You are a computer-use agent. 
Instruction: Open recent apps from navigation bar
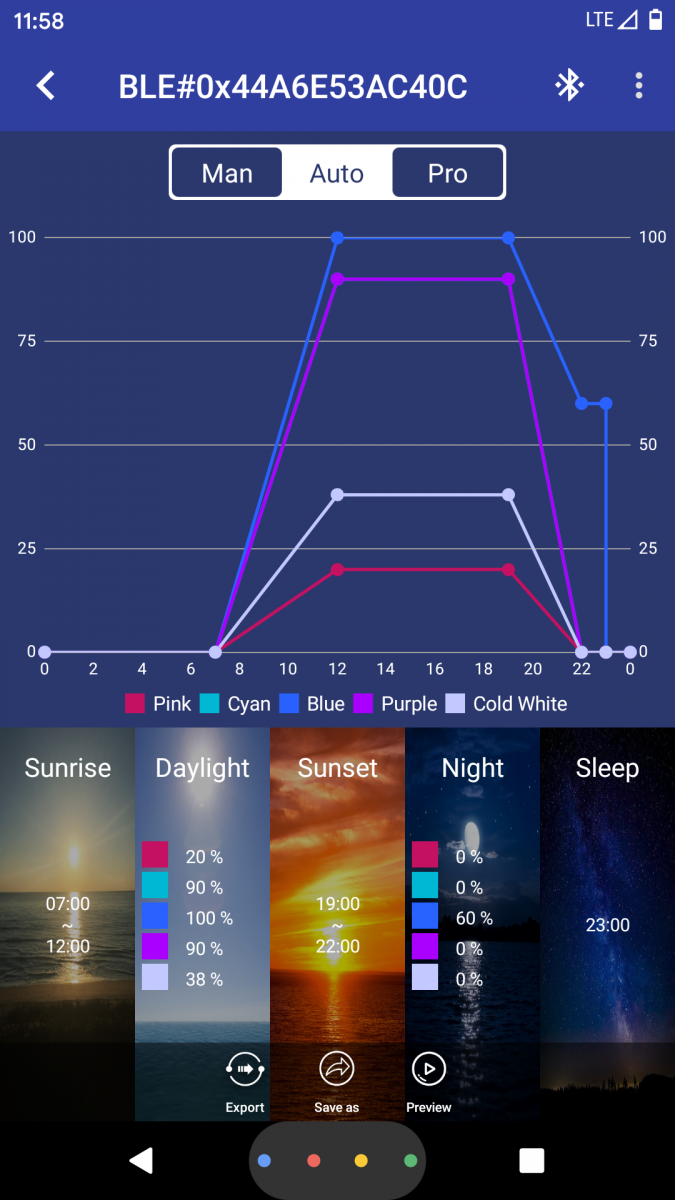(531, 1160)
